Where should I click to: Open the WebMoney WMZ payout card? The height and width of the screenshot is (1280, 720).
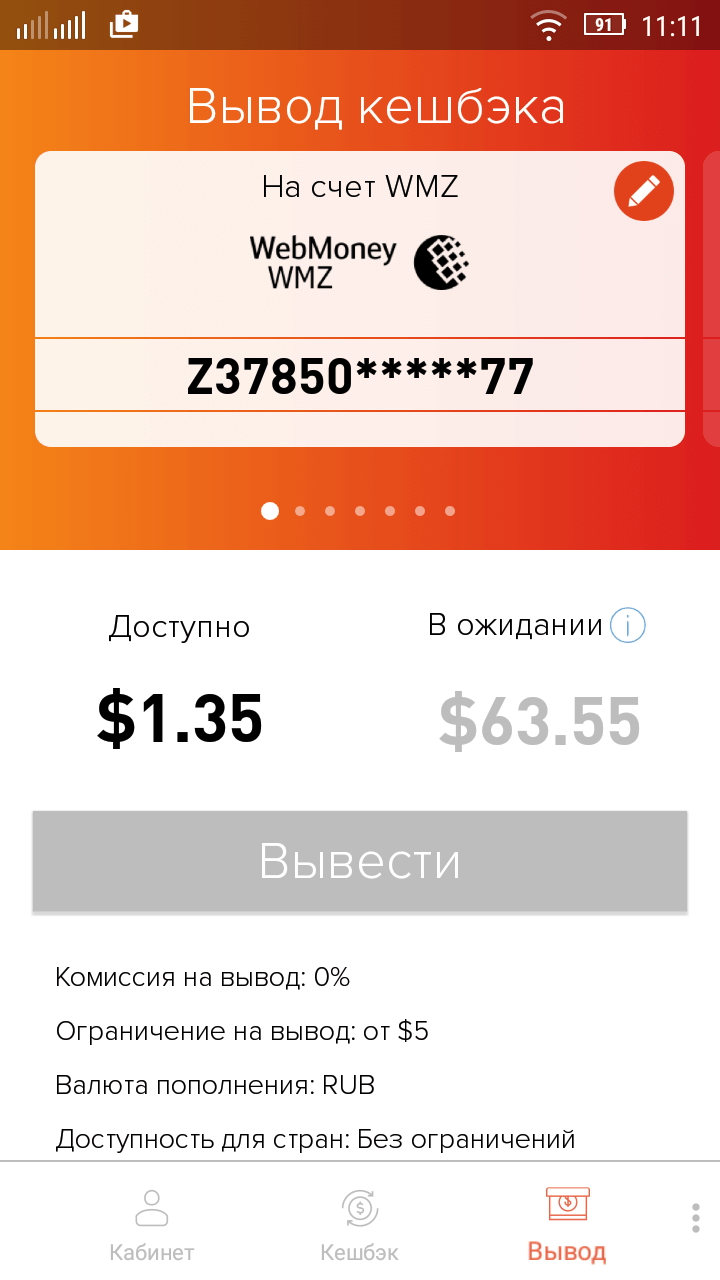359,262
